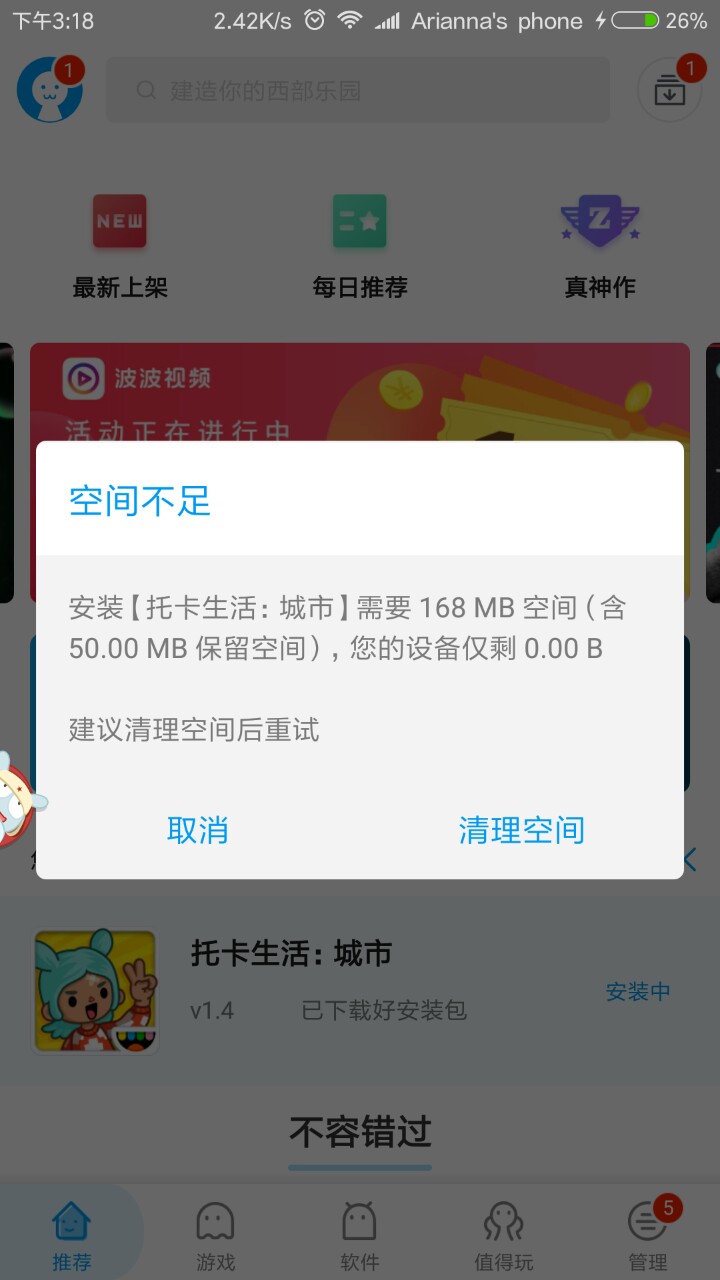The height and width of the screenshot is (1280, 720).
Task: Open the download manager icon
Action: point(669,91)
